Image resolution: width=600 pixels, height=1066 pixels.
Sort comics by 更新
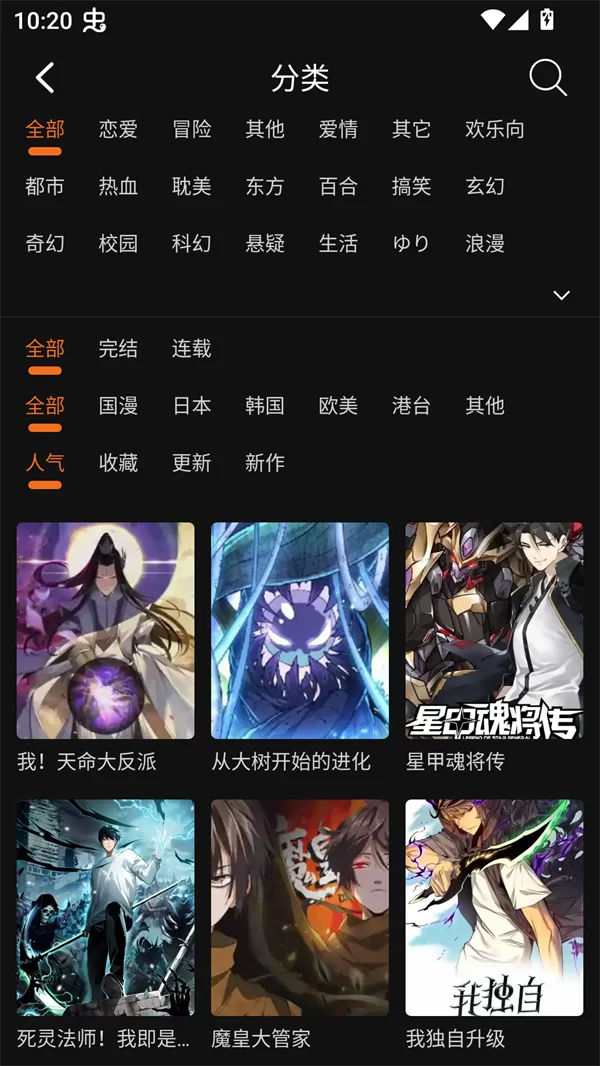click(x=191, y=463)
